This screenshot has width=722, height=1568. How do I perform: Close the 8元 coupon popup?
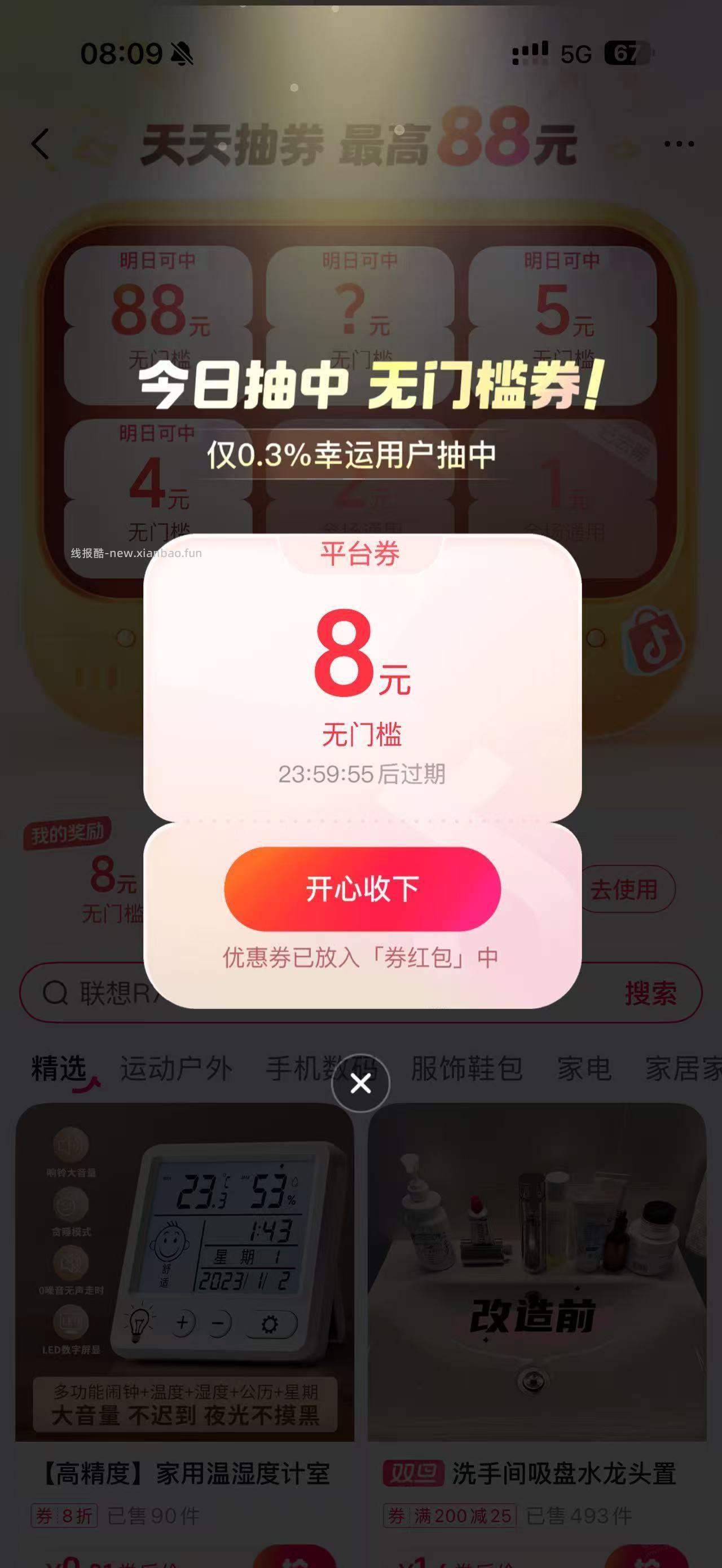pos(360,1084)
